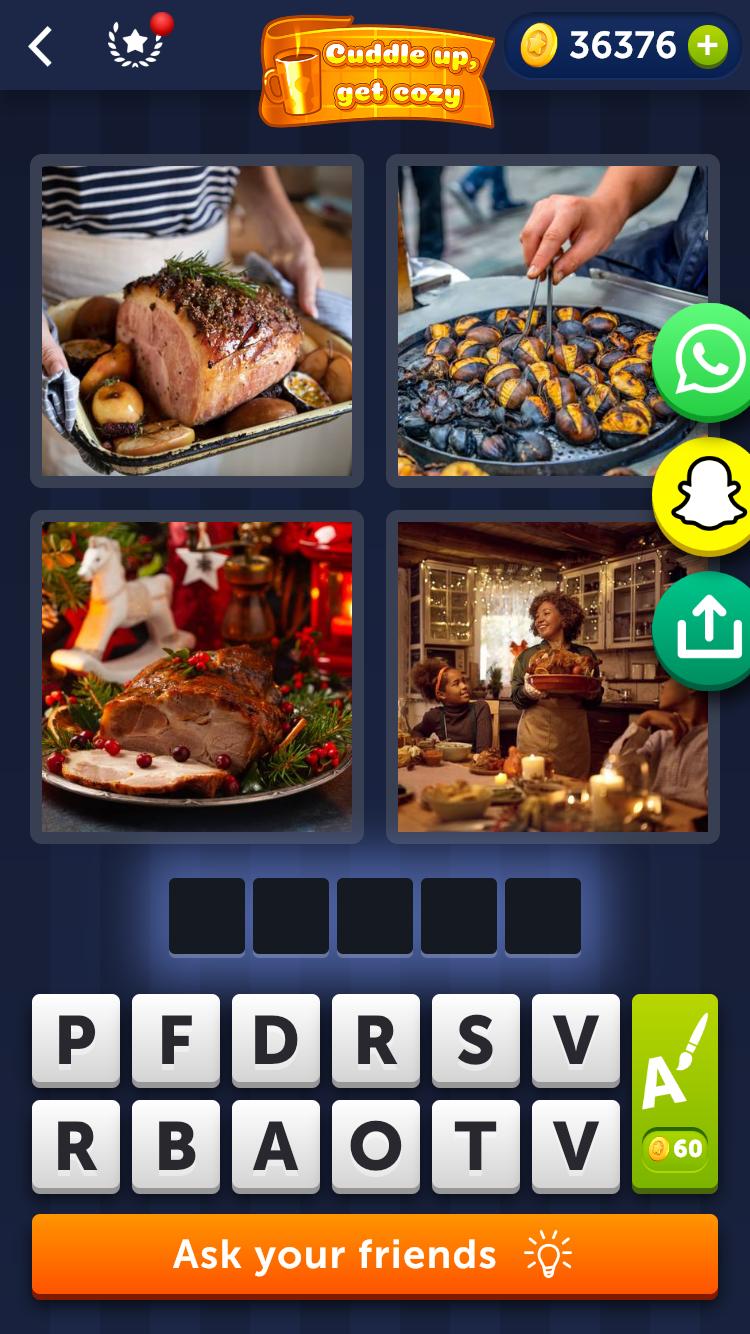Image resolution: width=750 pixels, height=1334 pixels.
Task: Tap Ask your friends button
Action: click(x=375, y=1254)
